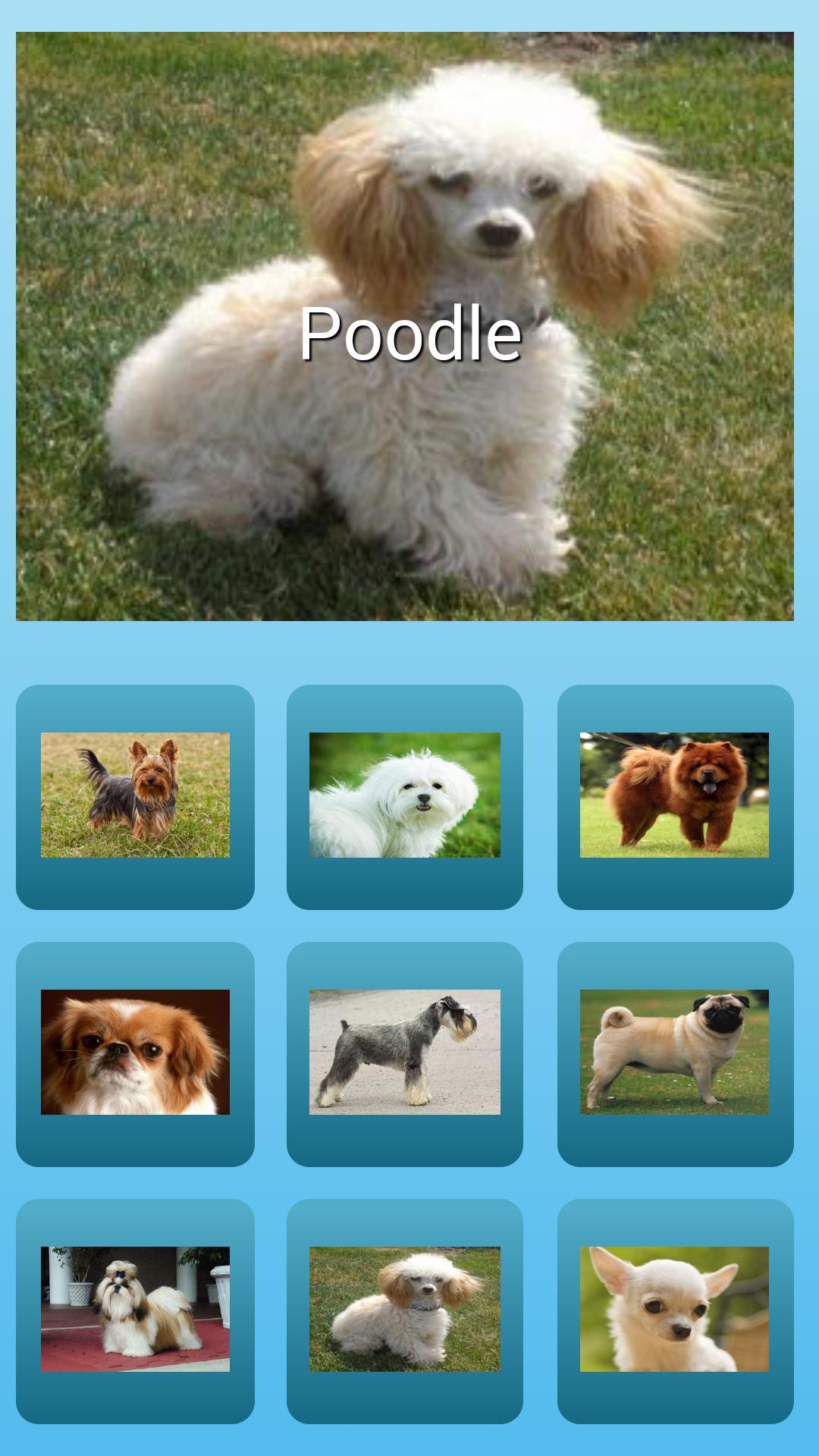
Task: Pick the Pekingese face close-up tile
Action: pos(135,1053)
